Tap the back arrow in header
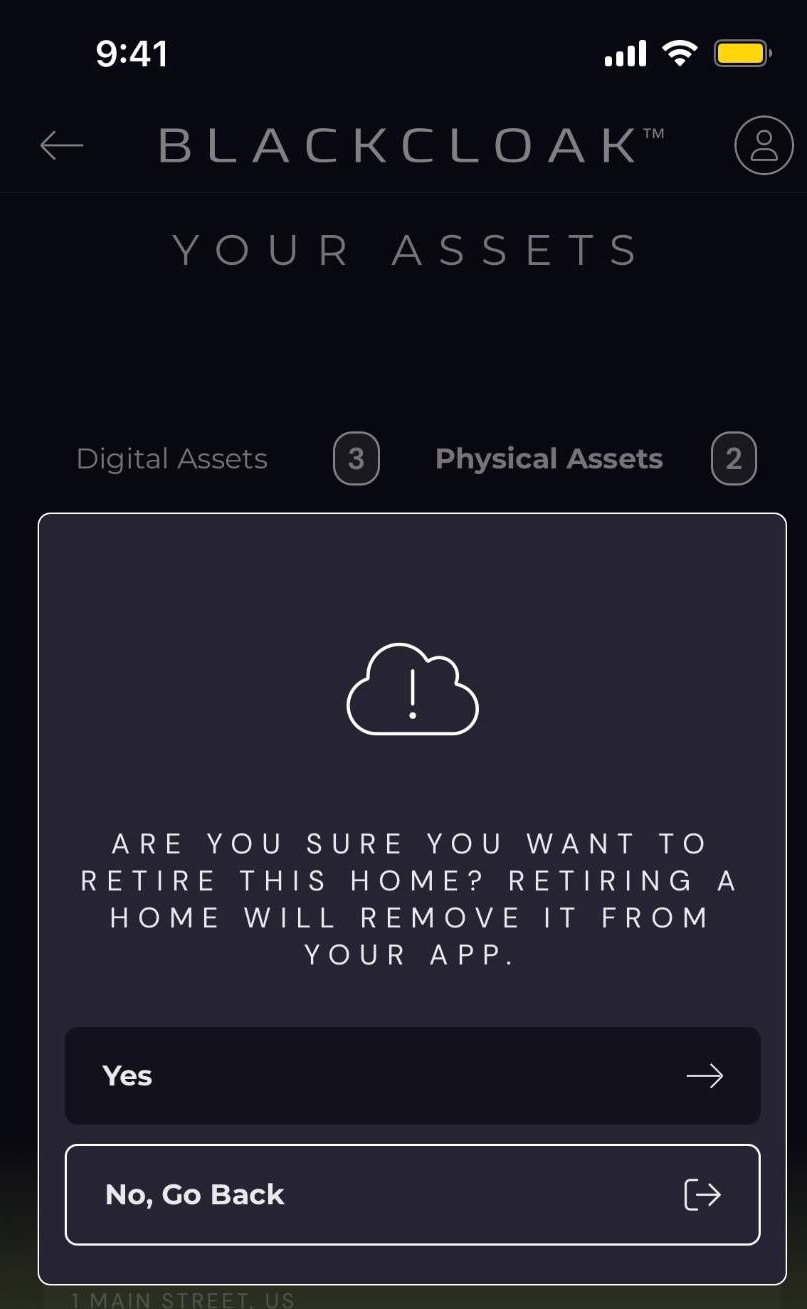The width and height of the screenshot is (807, 1309). [61, 146]
